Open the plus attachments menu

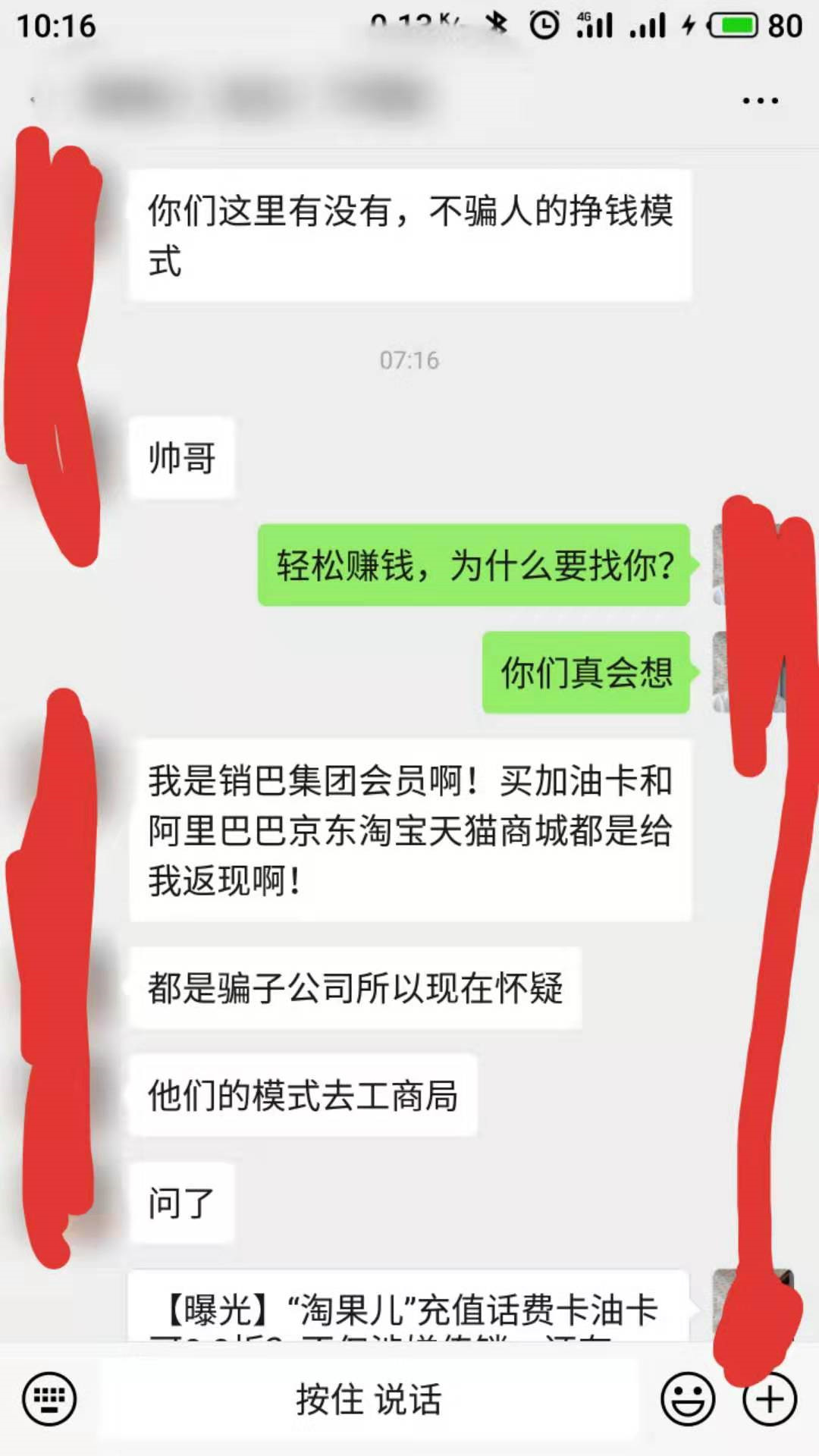pos(770,1399)
